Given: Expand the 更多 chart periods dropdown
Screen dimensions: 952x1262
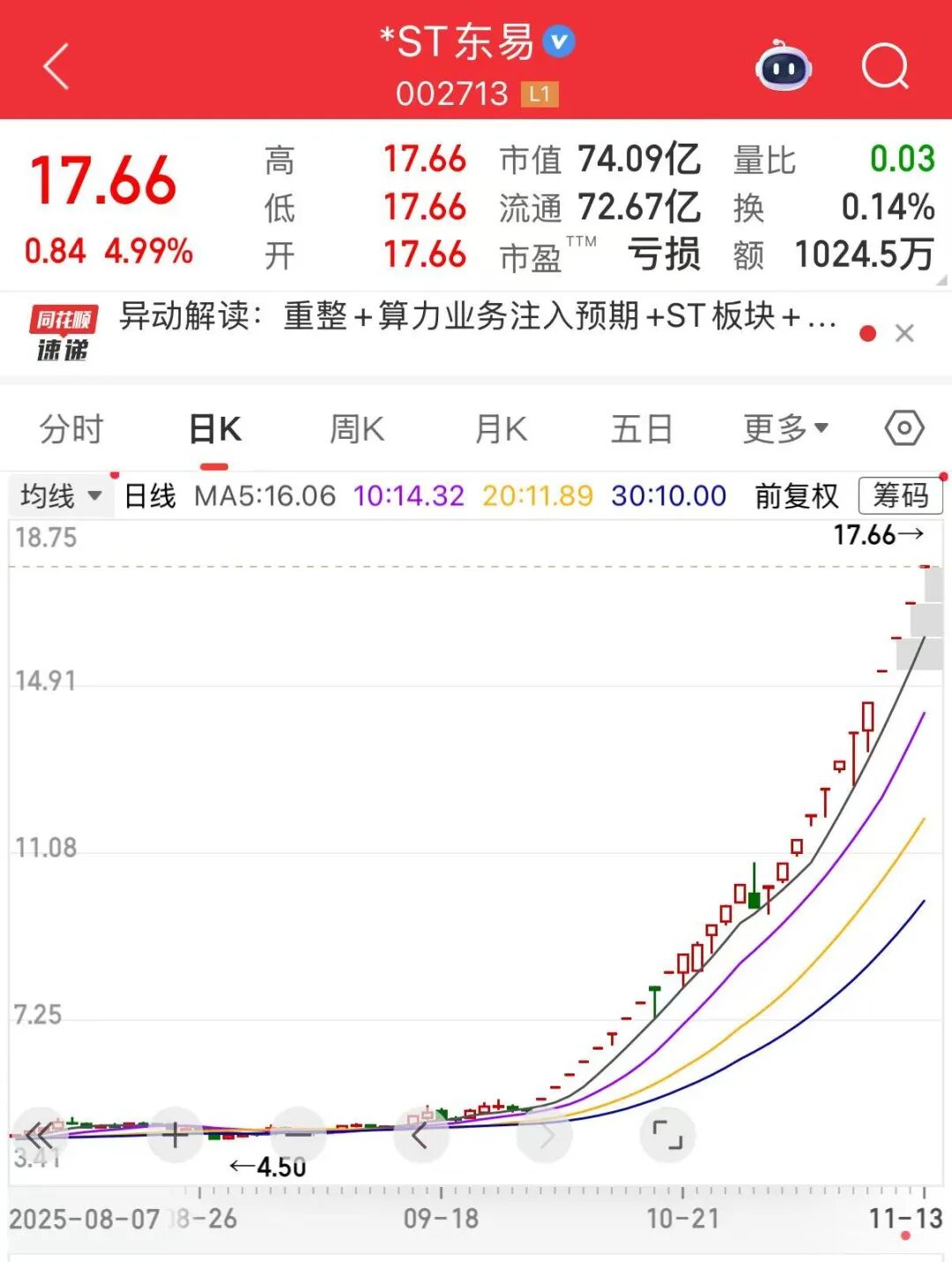Looking at the screenshot, I should (785, 430).
